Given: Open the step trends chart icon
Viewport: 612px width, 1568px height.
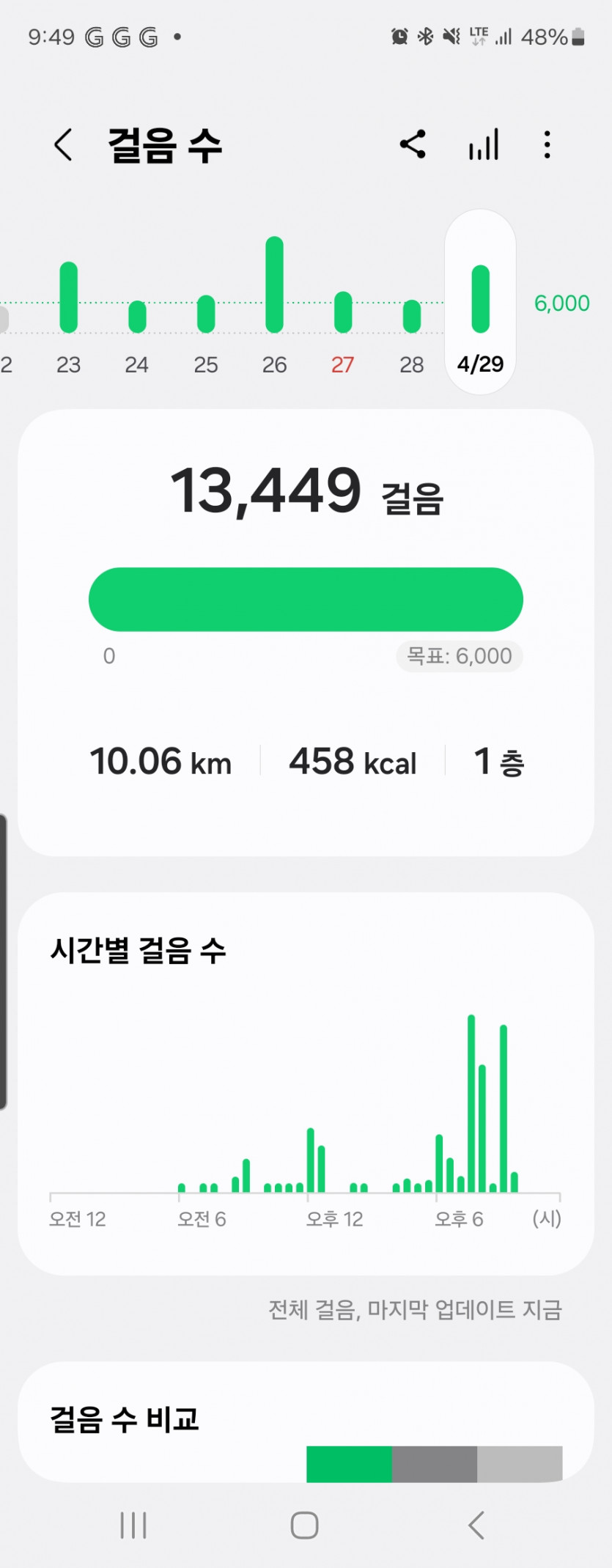Looking at the screenshot, I should [x=484, y=144].
